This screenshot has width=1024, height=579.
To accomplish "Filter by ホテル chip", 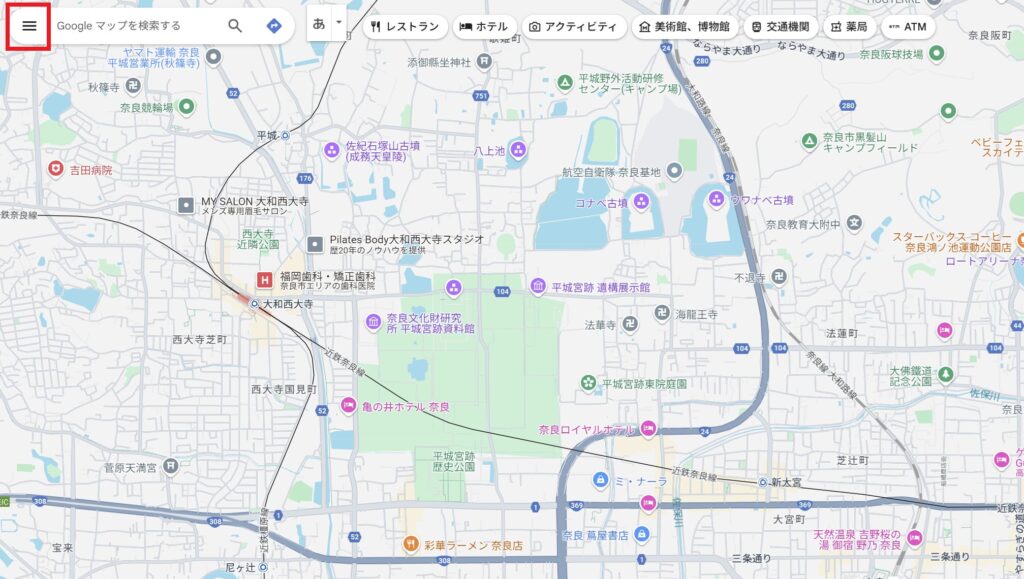I will (x=483, y=27).
